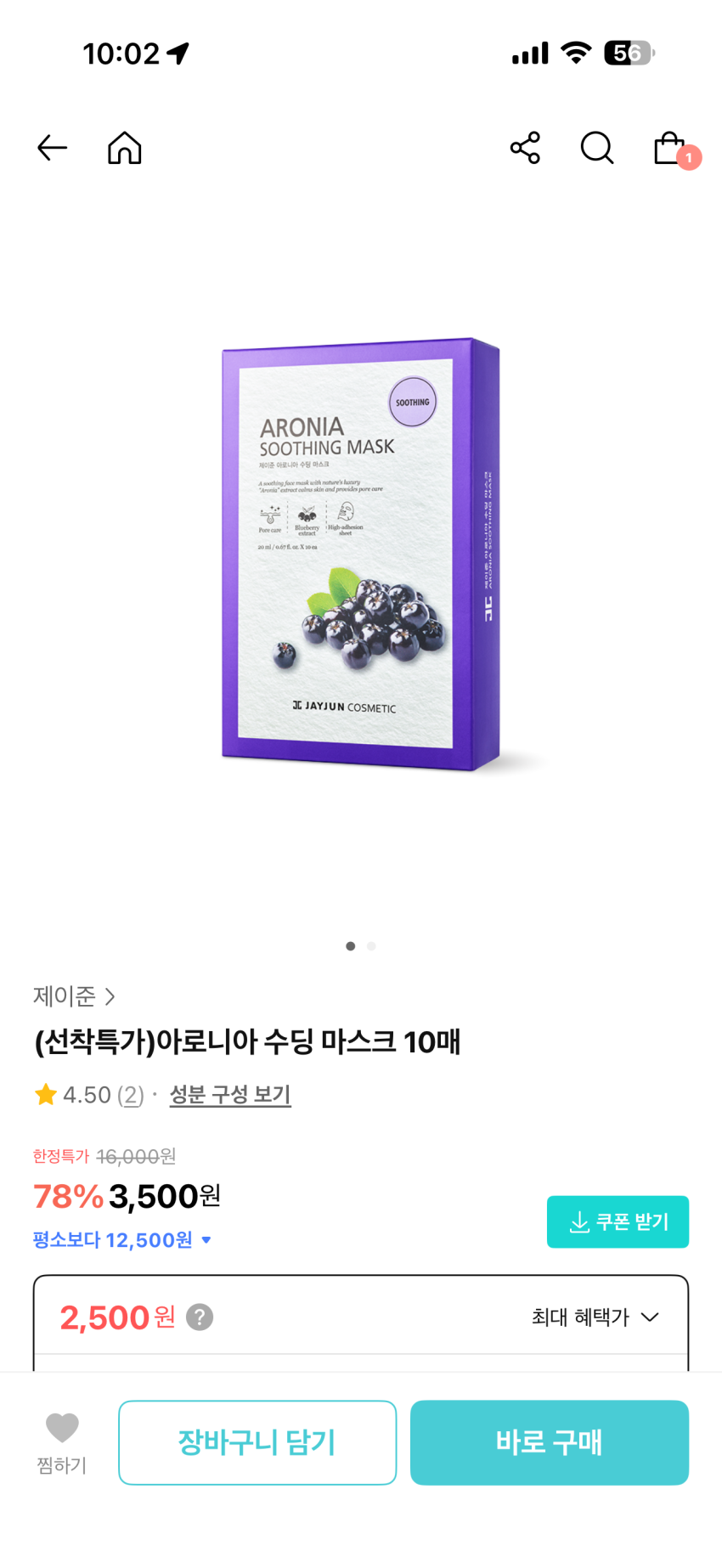This screenshot has width=722, height=1568.
Task: Open the shopping bag cart
Action: 670,149
